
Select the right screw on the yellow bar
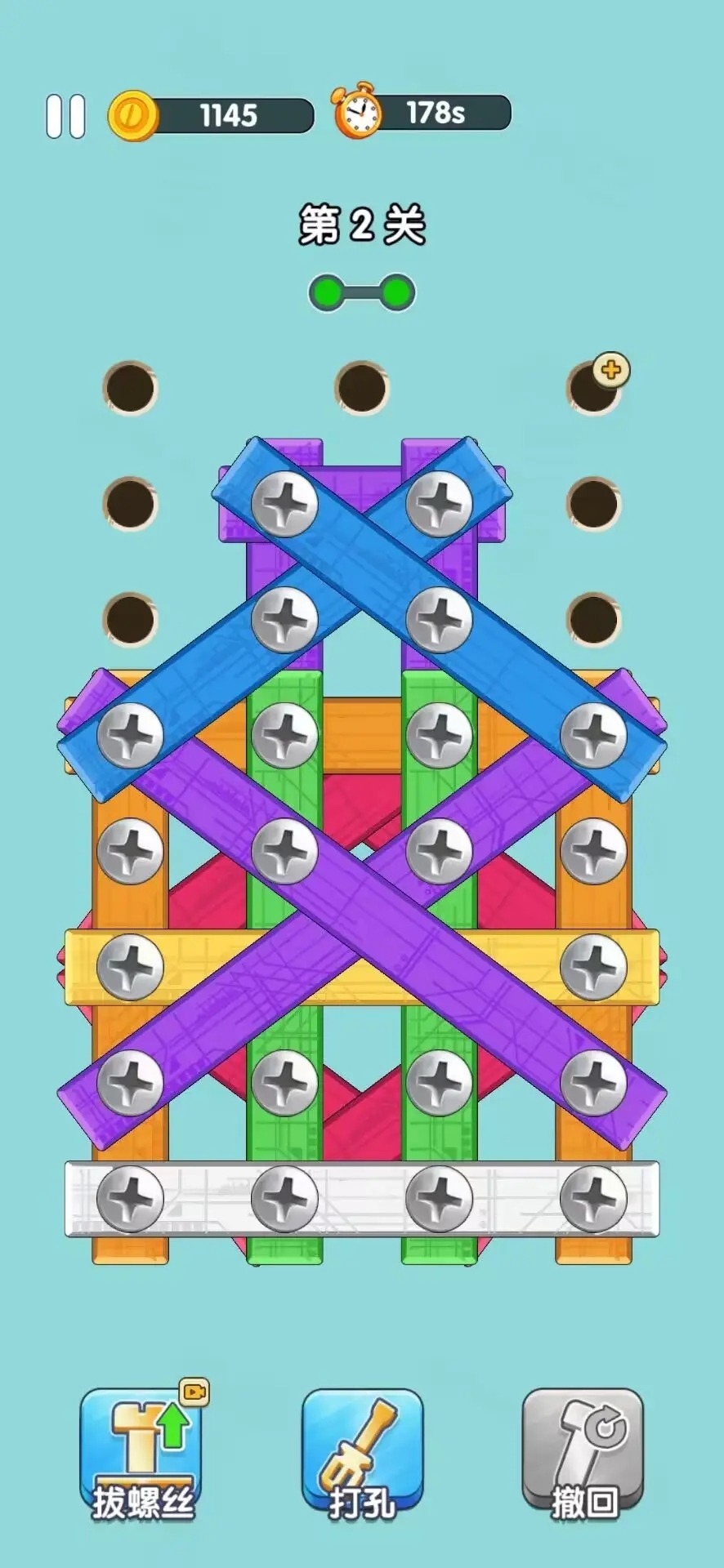593,967
